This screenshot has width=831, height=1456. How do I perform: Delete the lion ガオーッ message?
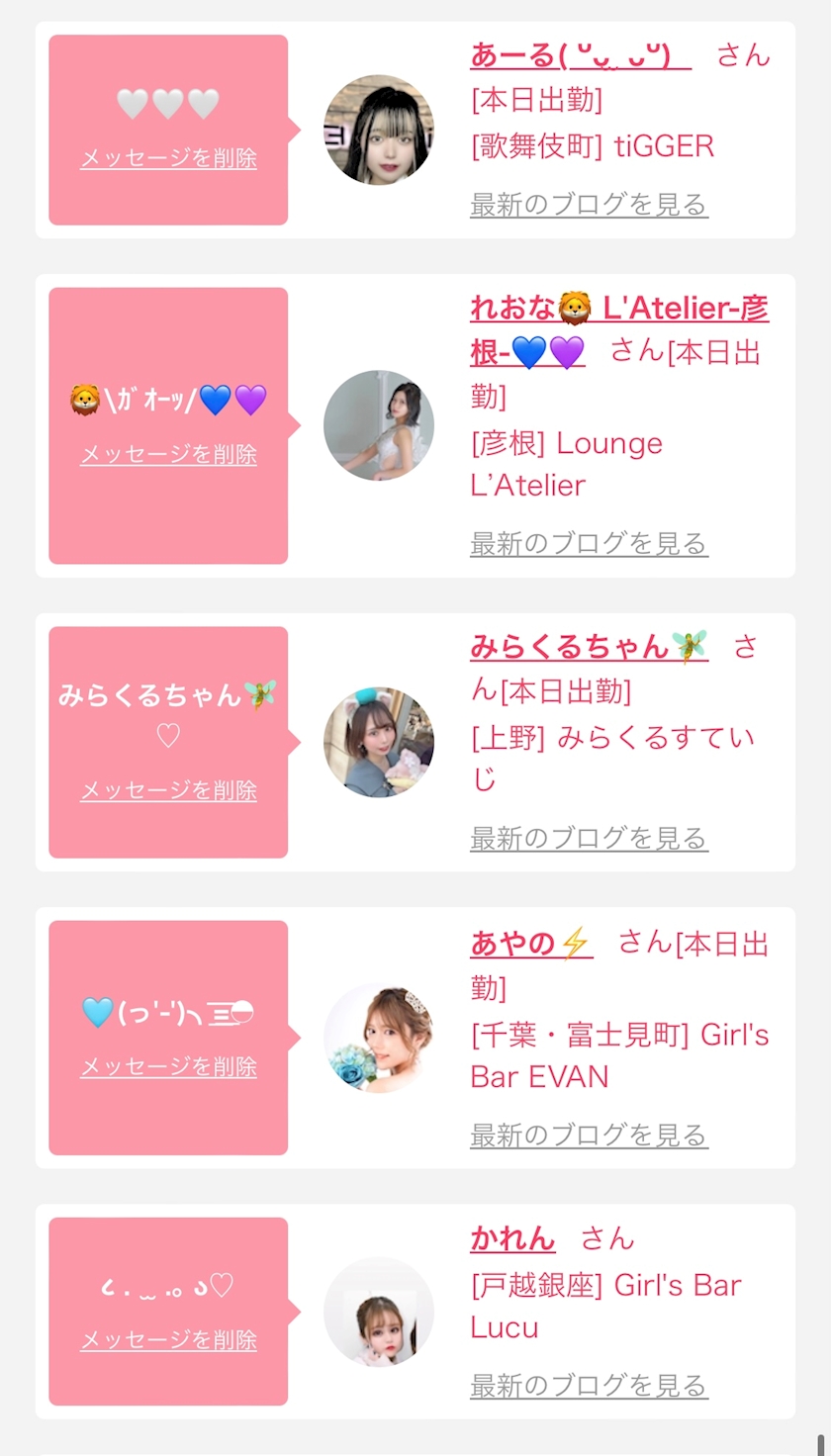[x=168, y=455]
